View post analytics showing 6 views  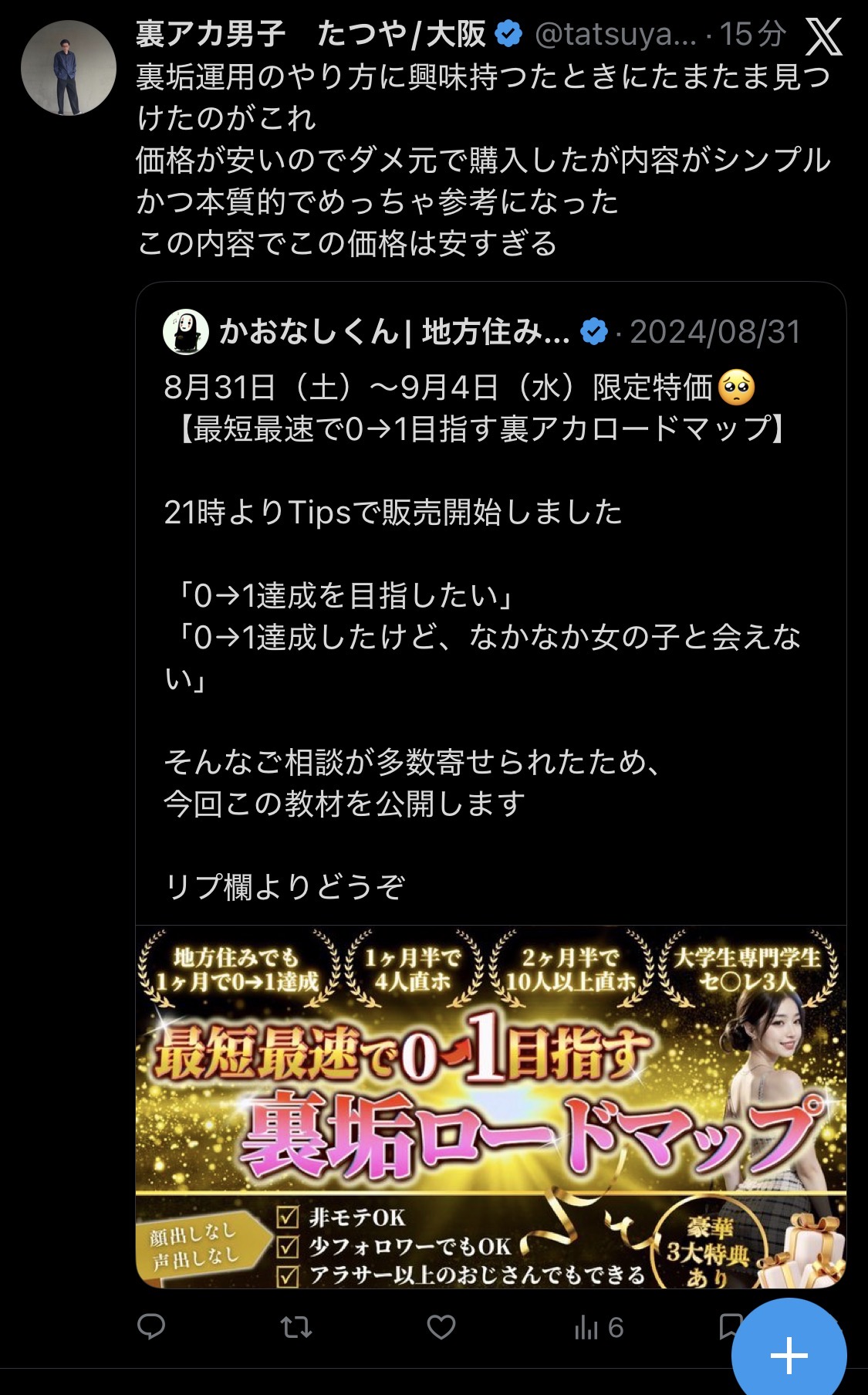tap(598, 1326)
